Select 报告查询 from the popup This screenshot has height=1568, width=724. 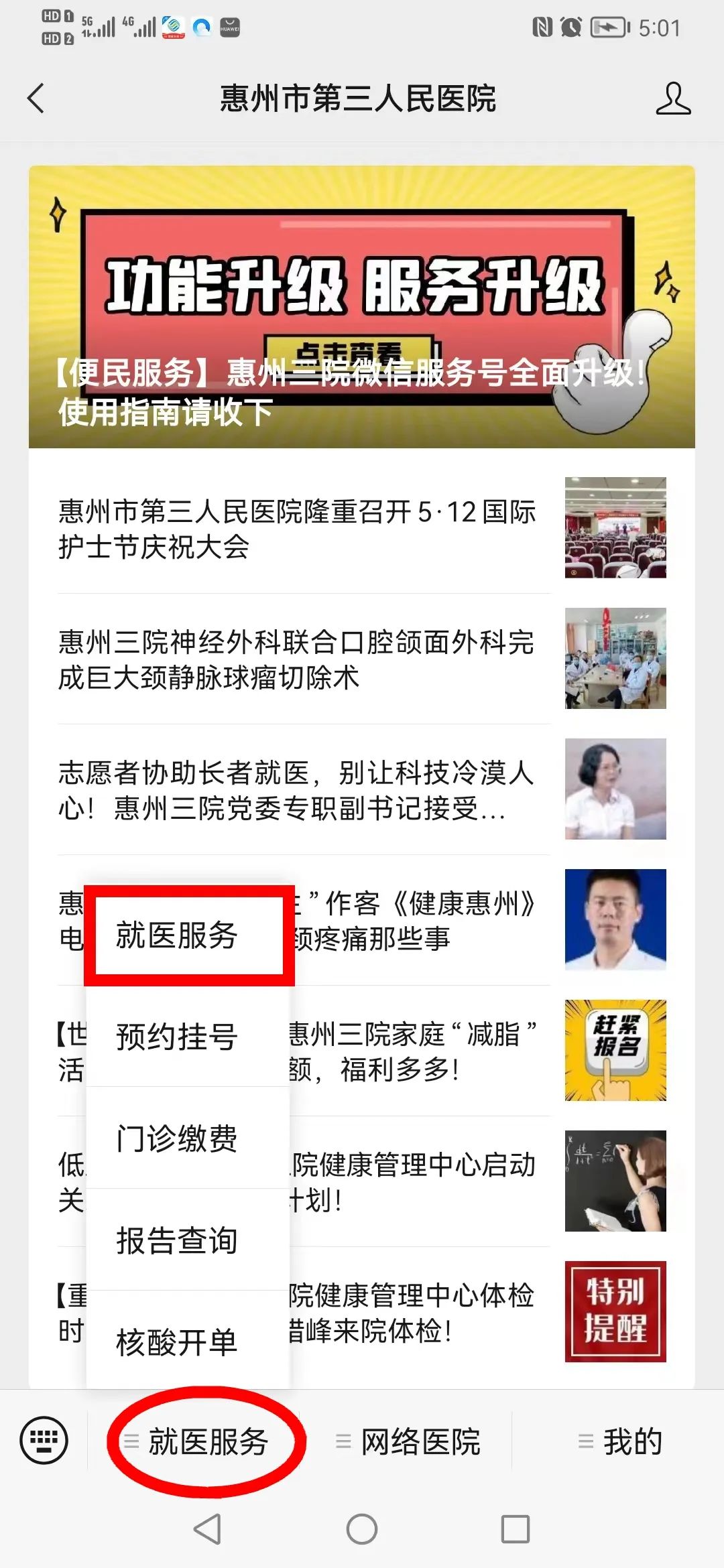click(x=177, y=1240)
